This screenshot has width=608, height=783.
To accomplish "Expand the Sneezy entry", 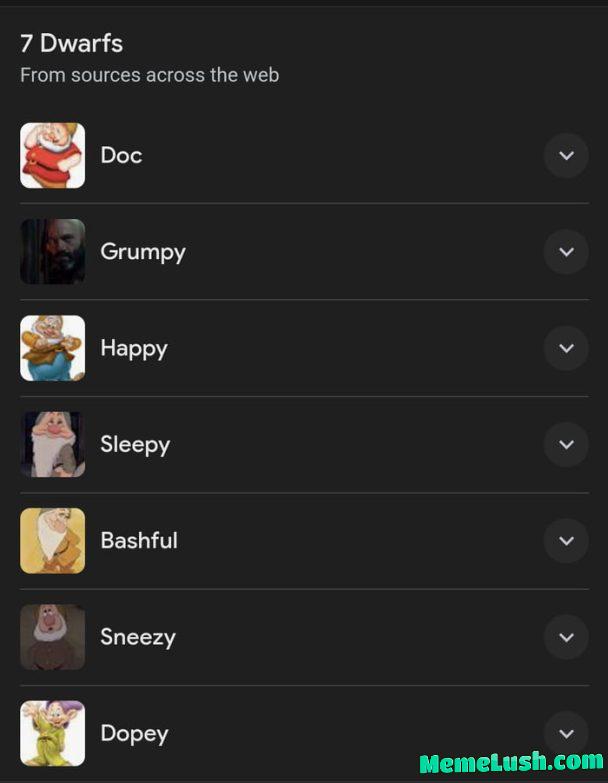I will point(566,637).
